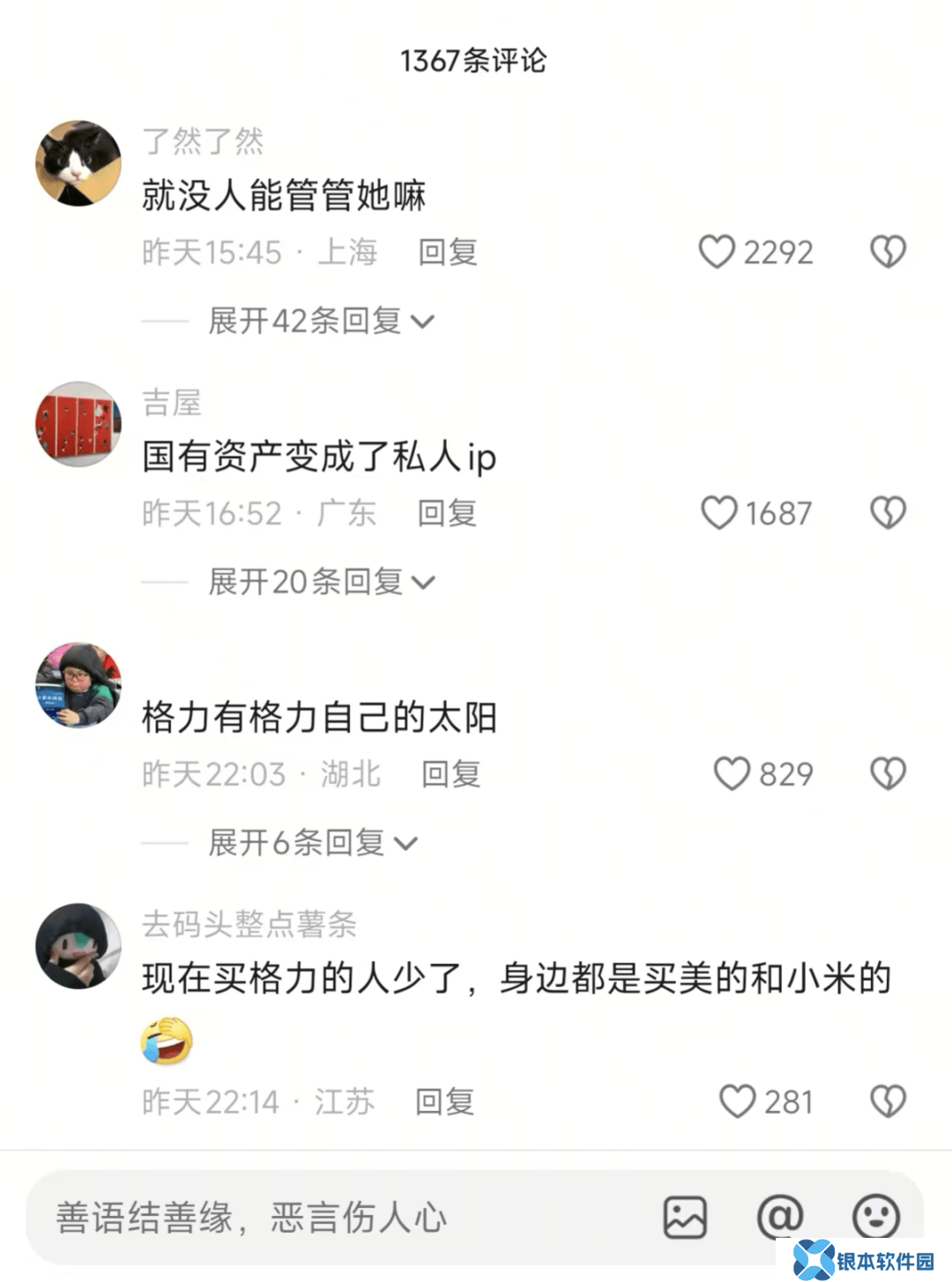Screen dimensions: 952x1282
Task: Focus the 善语结善缘 comment input
Action: (x=335, y=1218)
